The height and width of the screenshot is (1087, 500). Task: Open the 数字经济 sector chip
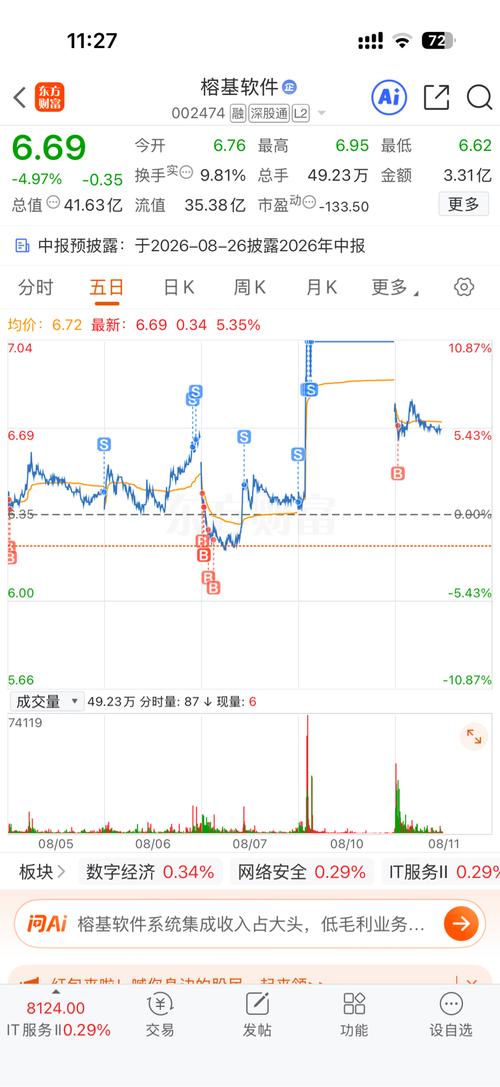coord(150,872)
